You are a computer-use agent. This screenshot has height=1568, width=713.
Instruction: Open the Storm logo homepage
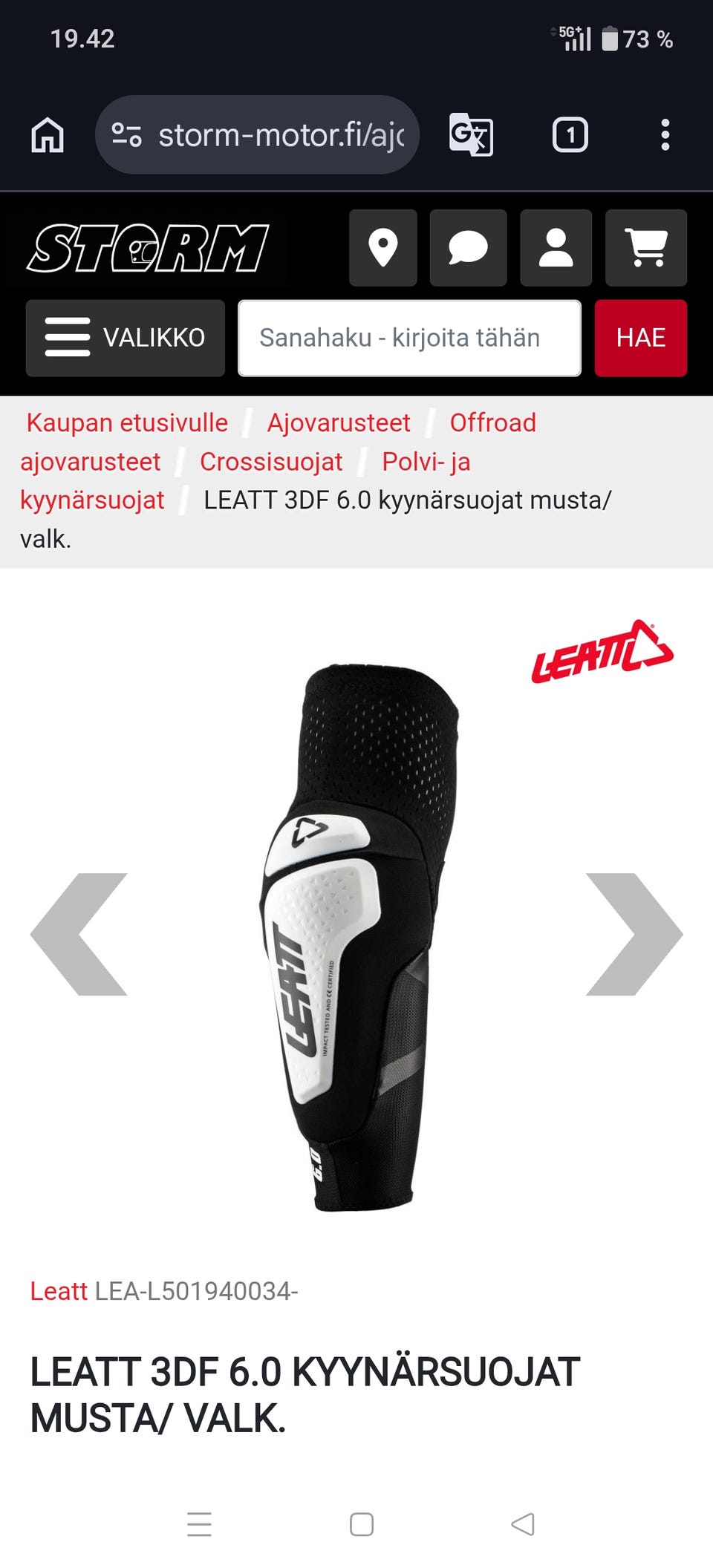148,248
